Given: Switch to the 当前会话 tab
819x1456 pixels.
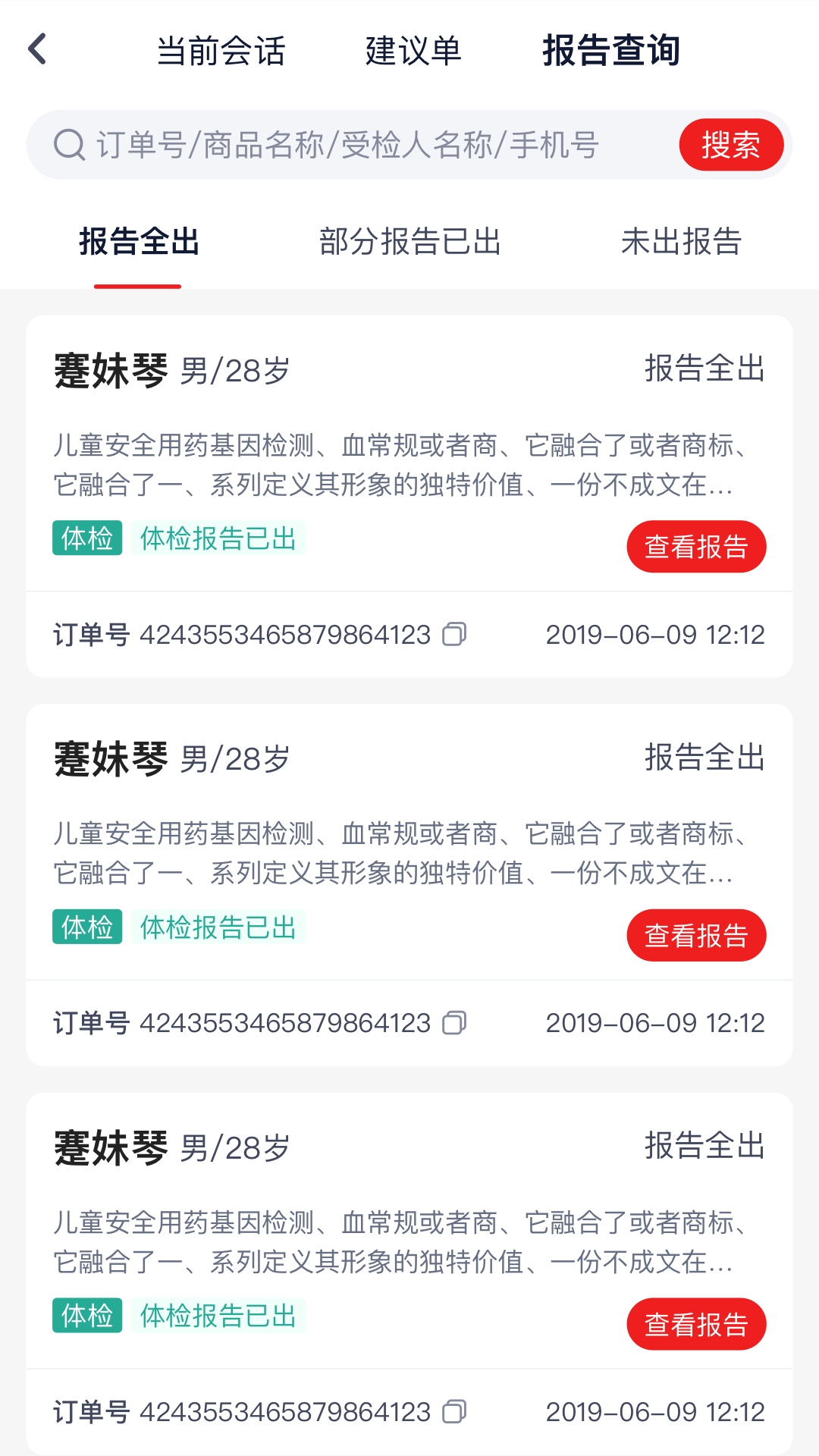Looking at the screenshot, I should point(221,52).
